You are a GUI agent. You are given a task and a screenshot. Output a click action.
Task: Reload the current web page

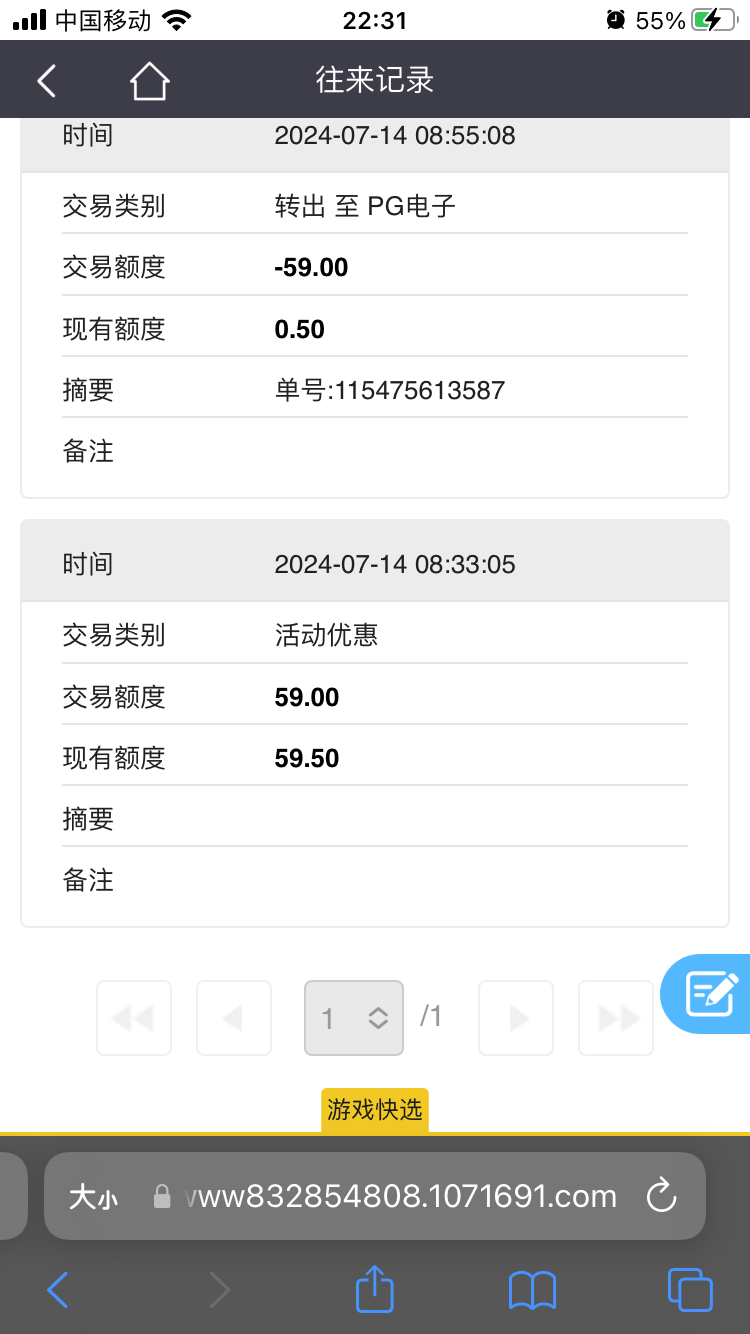(661, 1196)
